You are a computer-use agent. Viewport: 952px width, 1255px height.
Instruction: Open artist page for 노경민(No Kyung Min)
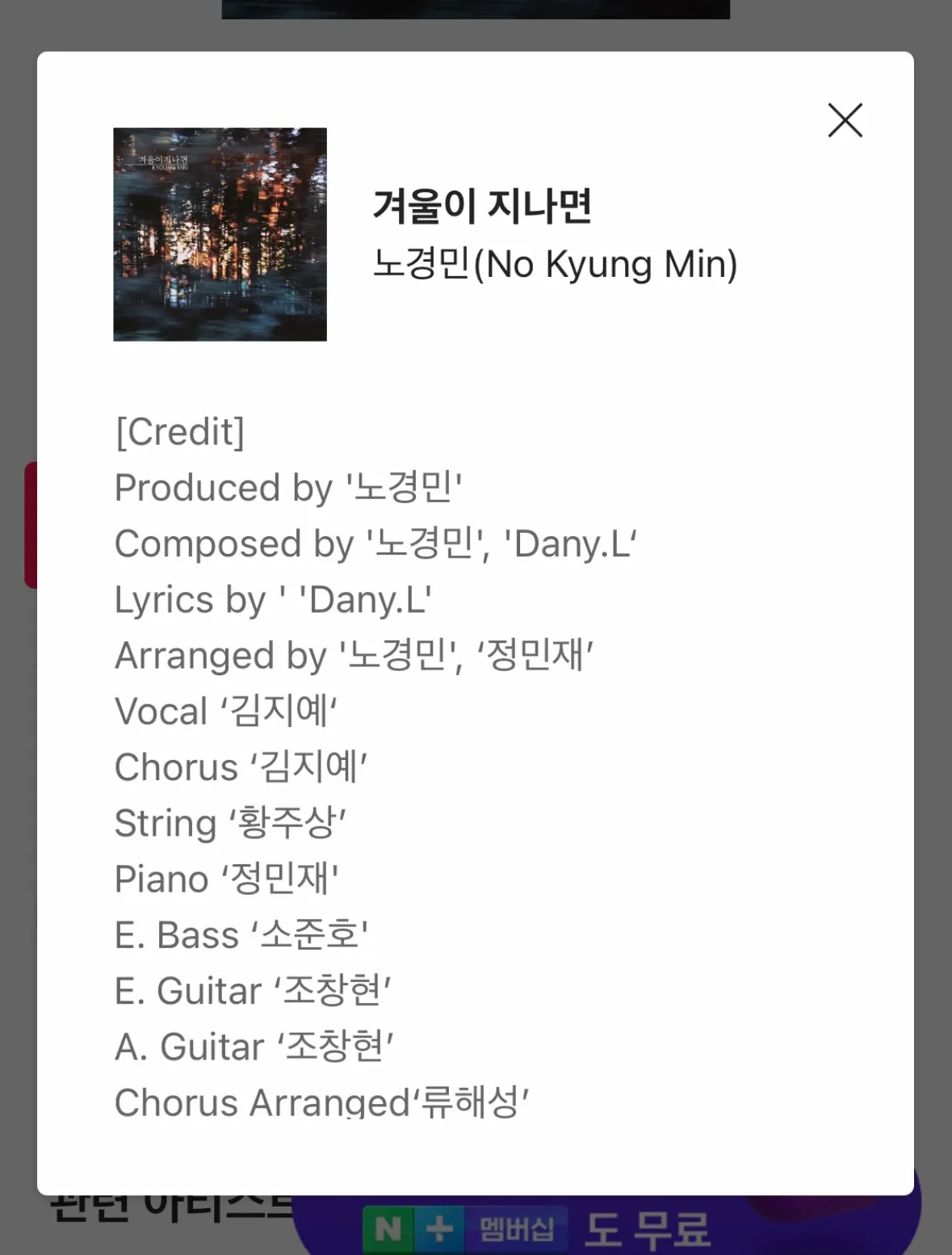click(x=556, y=262)
